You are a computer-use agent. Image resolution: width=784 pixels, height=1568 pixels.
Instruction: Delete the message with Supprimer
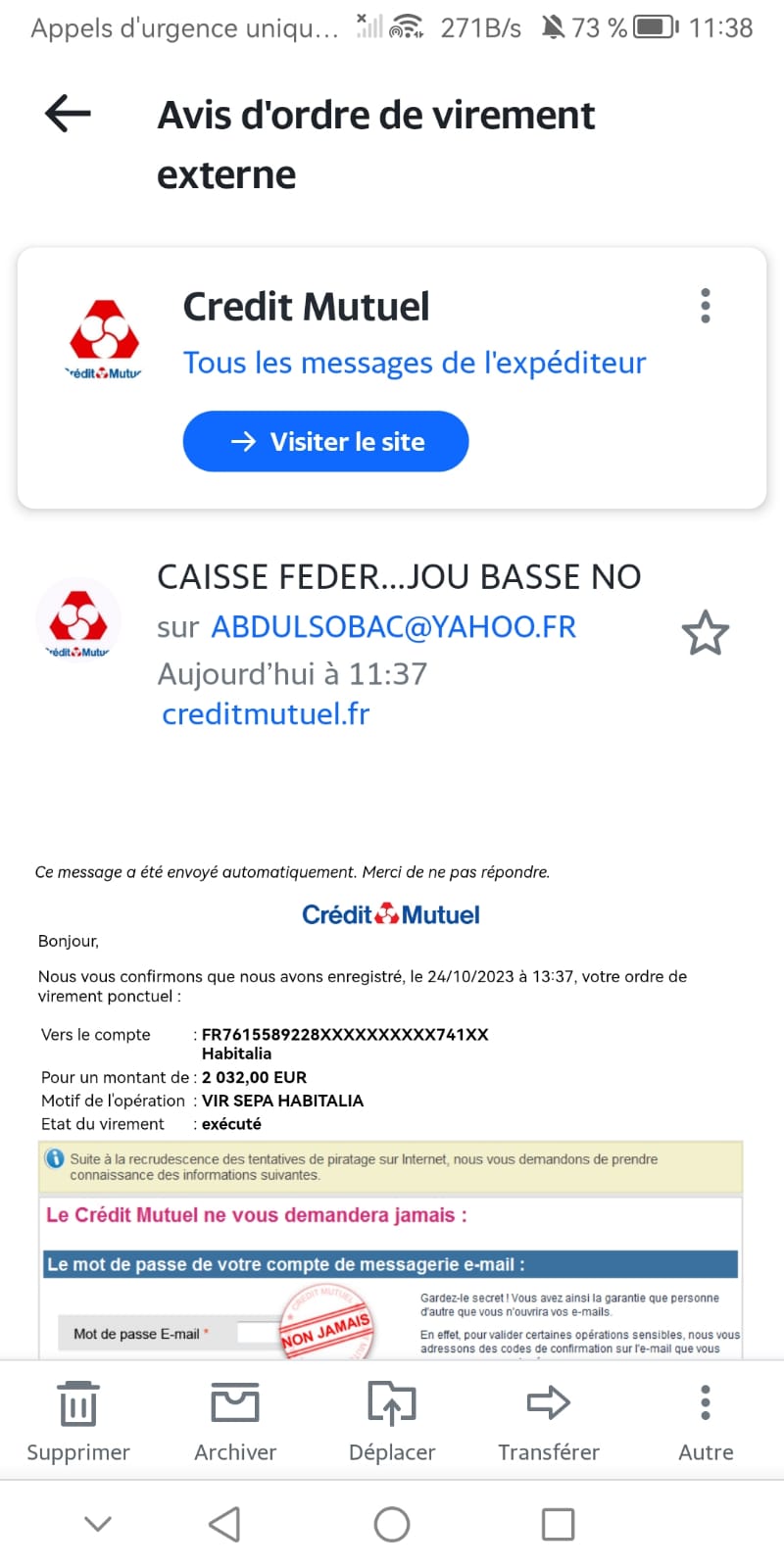pos(78,1421)
